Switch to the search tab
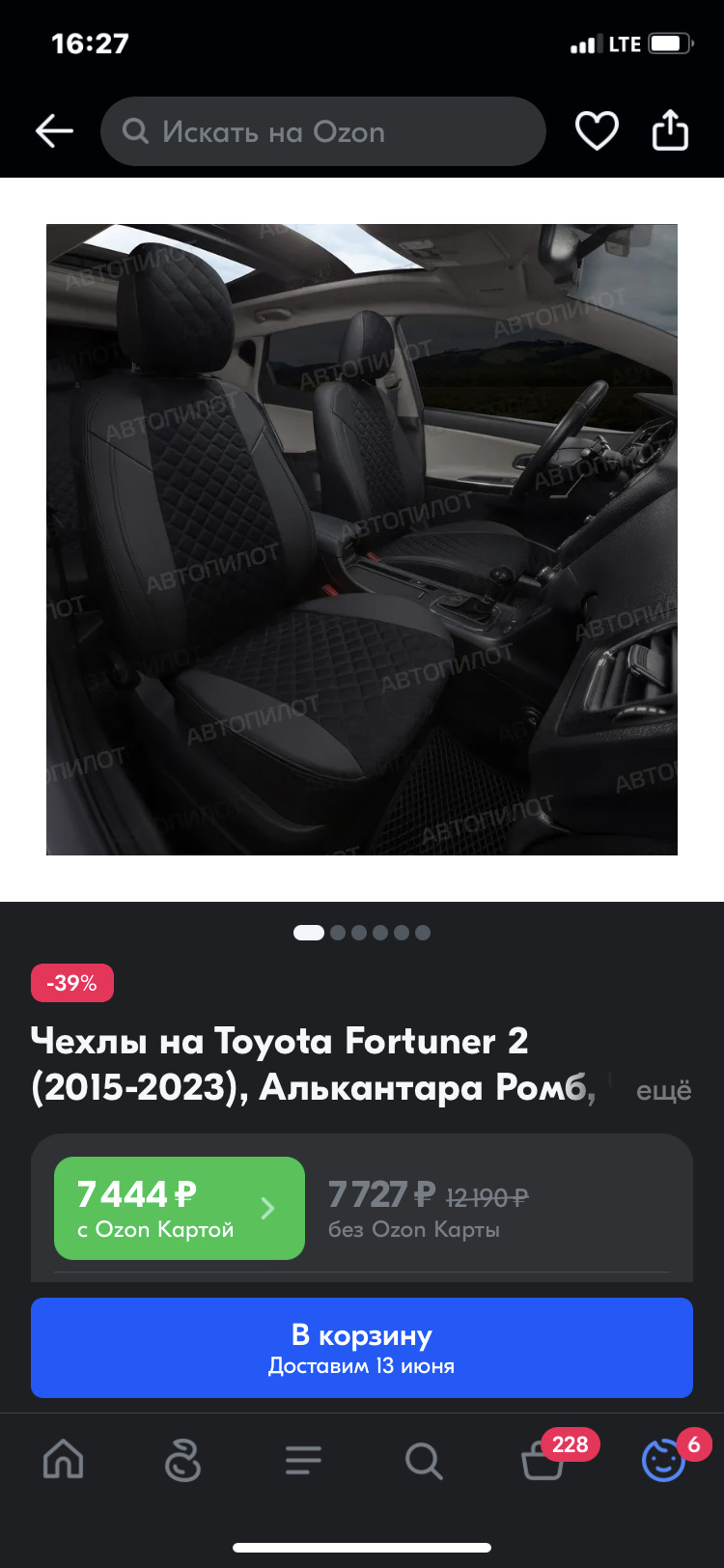Image resolution: width=724 pixels, height=1568 pixels. (423, 1460)
